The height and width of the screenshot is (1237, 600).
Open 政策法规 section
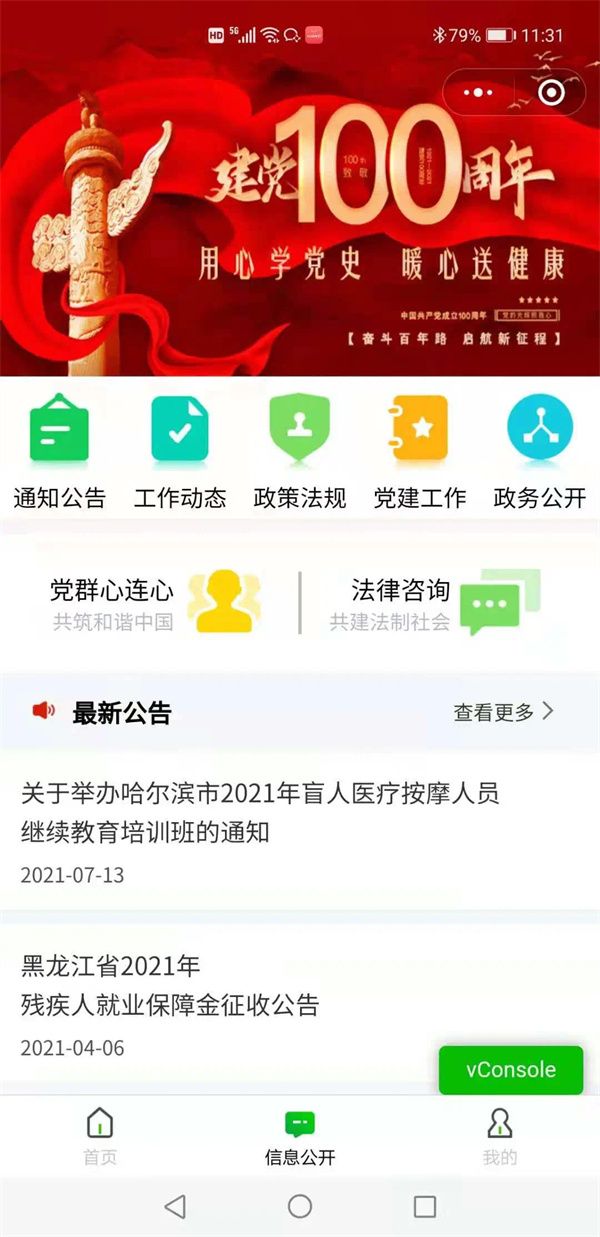[x=300, y=452]
